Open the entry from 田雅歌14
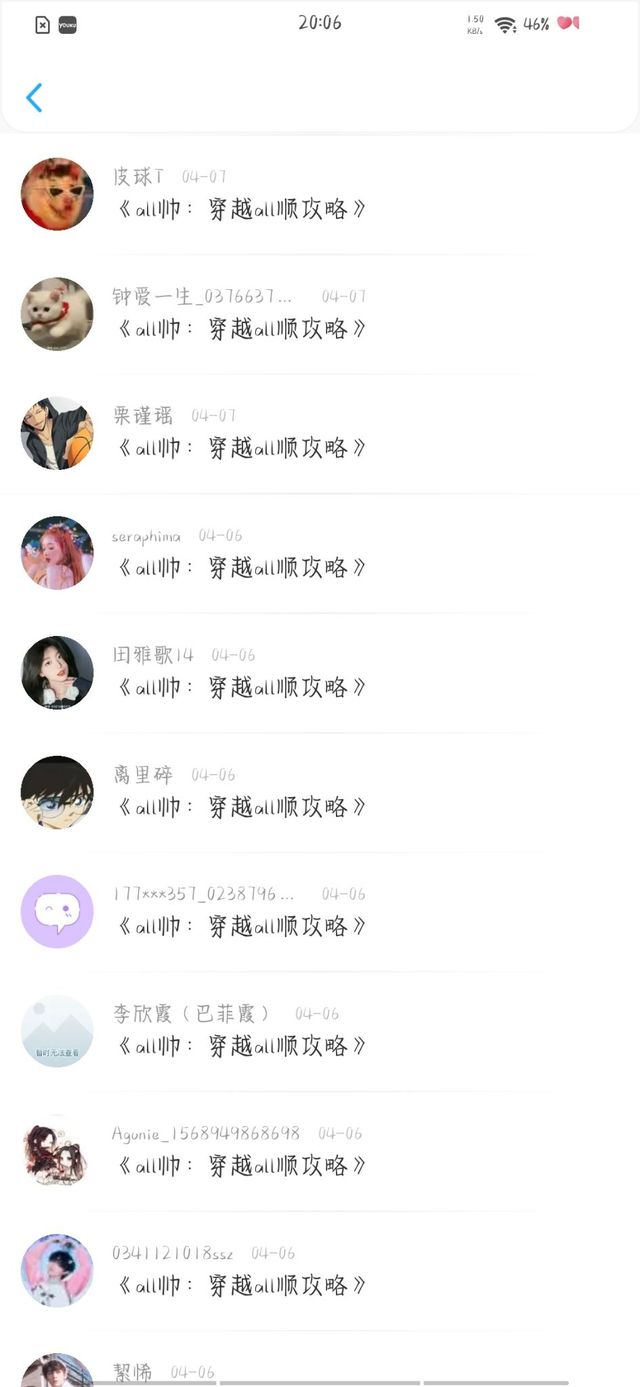 [320, 673]
